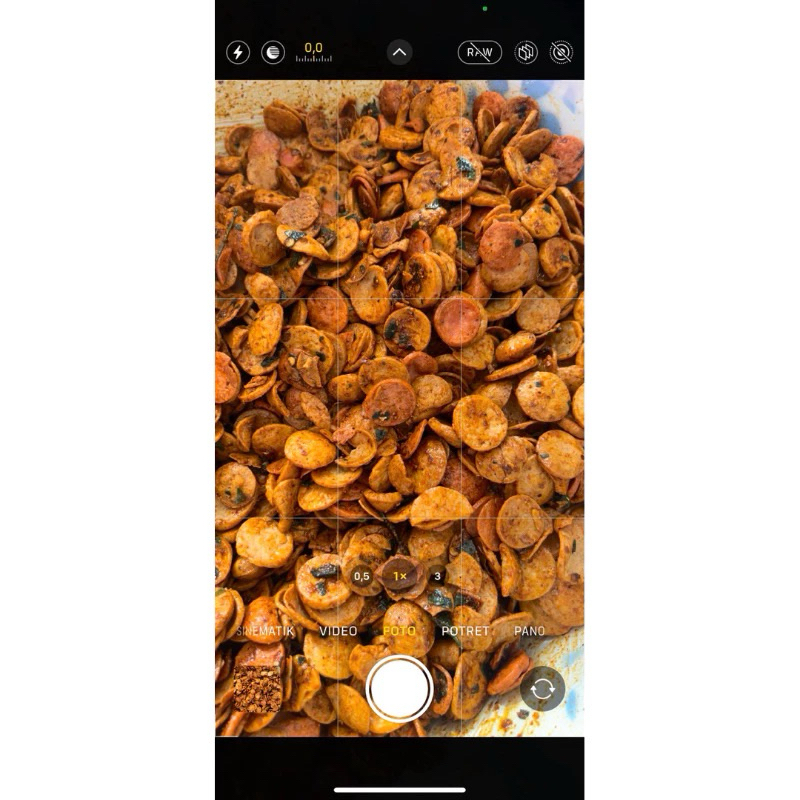
Task: Switch to VIDEO mode
Action: (338, 632)
